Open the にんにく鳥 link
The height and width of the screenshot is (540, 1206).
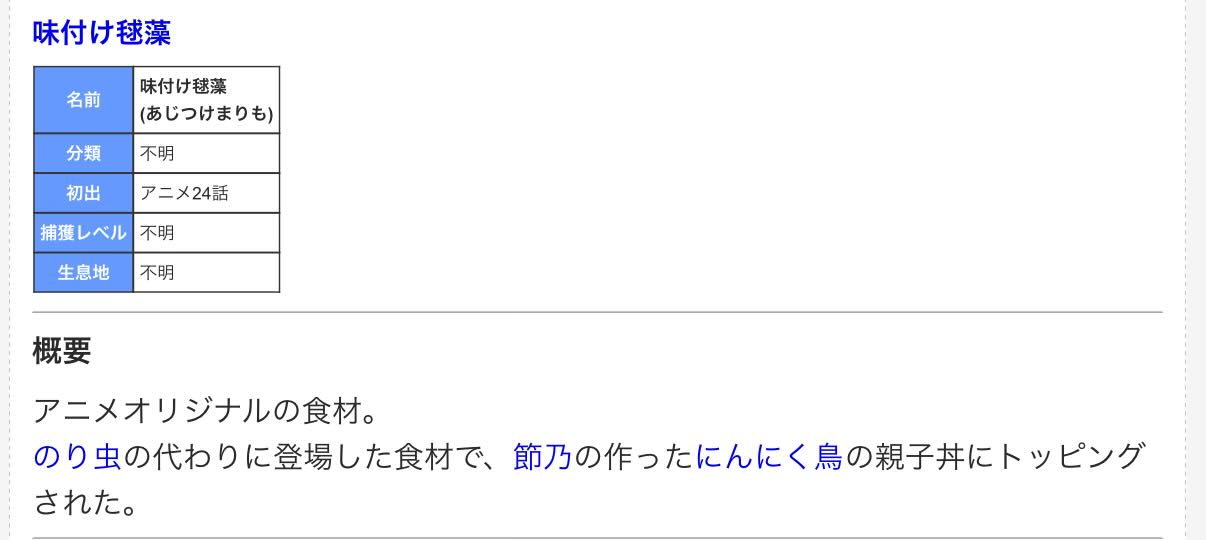(x=768, y=457)
